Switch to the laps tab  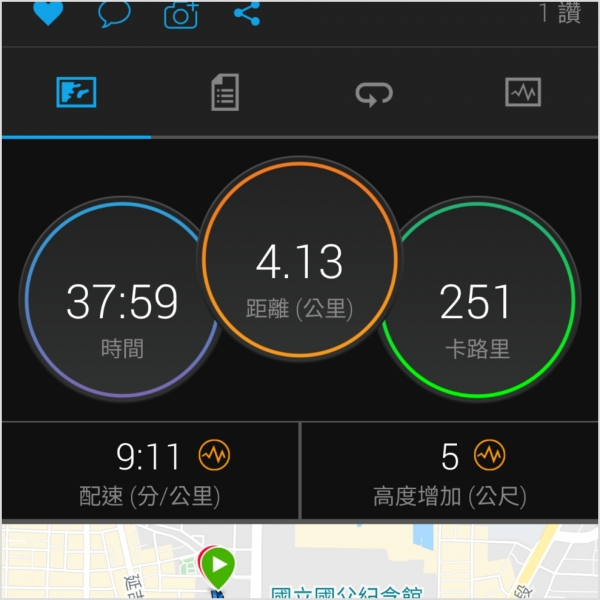coord(374,94)
